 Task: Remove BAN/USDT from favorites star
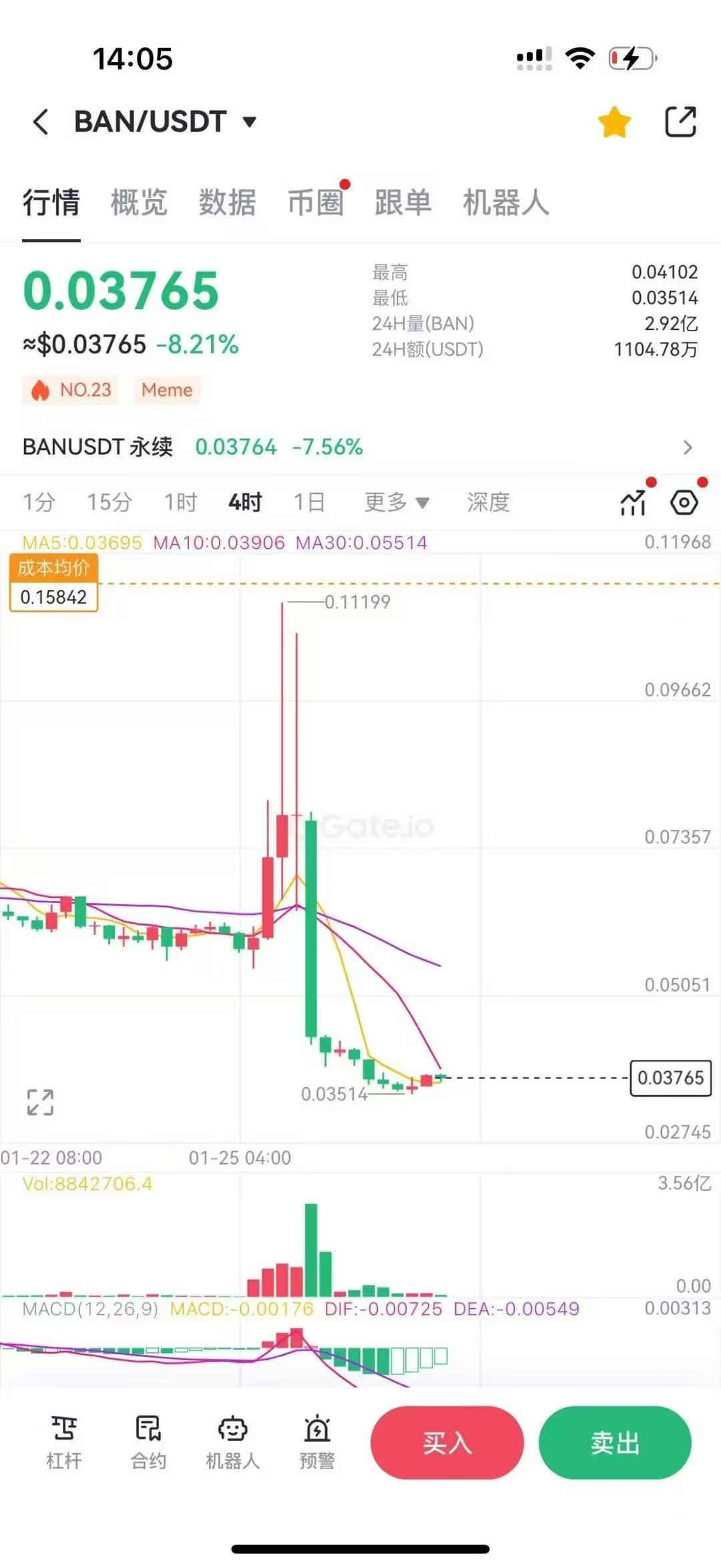tap(614, 122)
